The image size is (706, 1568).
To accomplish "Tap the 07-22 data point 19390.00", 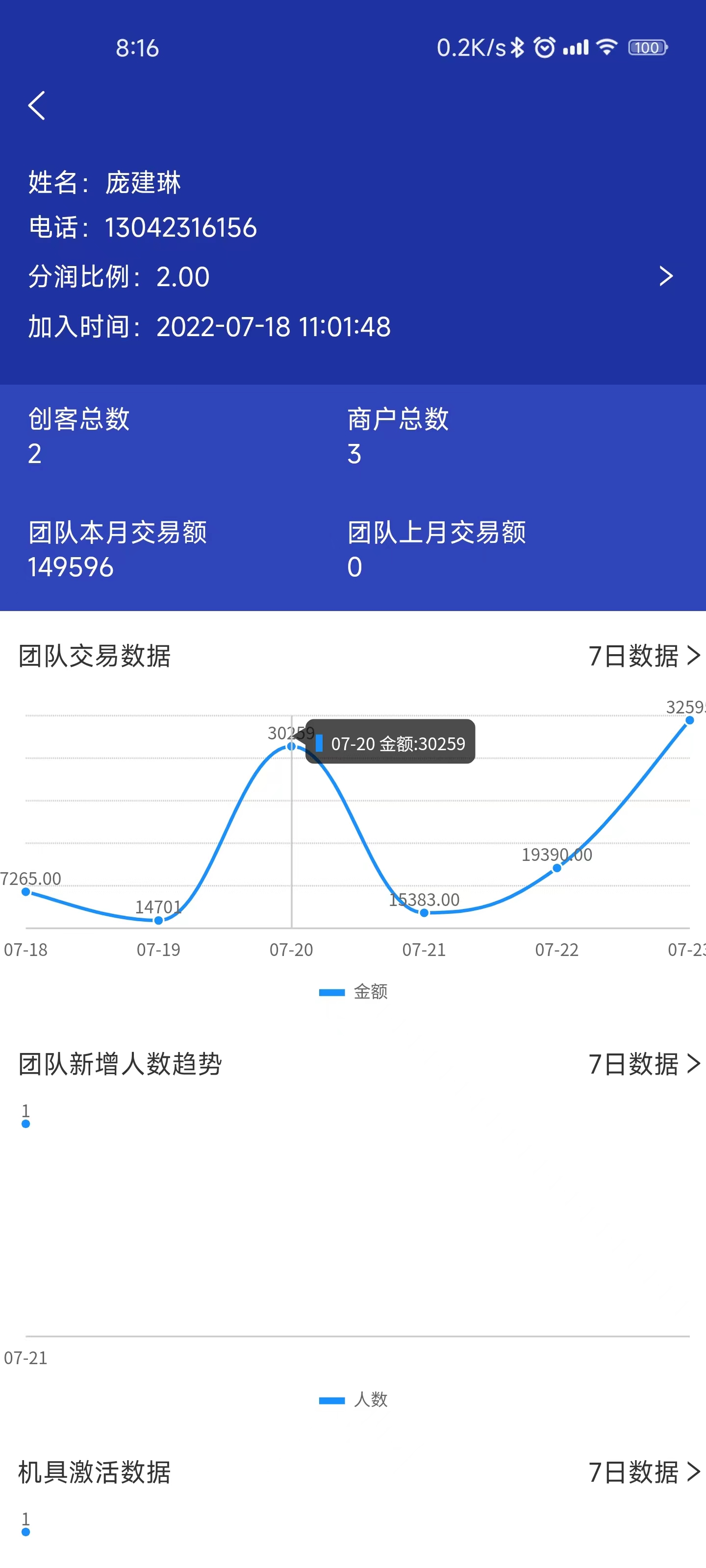I will [557, 868].
